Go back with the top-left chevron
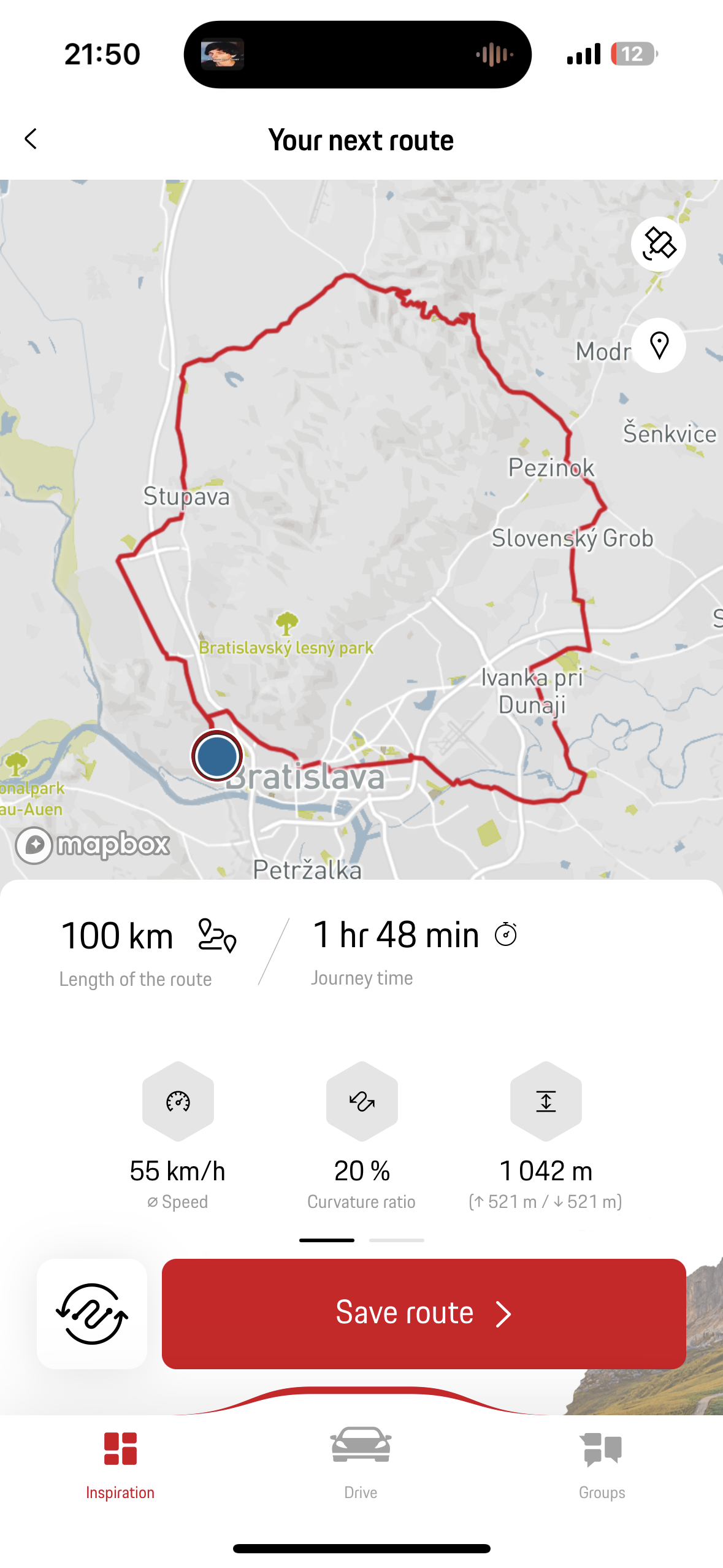This screenshot has height=1568, width=723. pyautogui.click(x=30, y=139)
